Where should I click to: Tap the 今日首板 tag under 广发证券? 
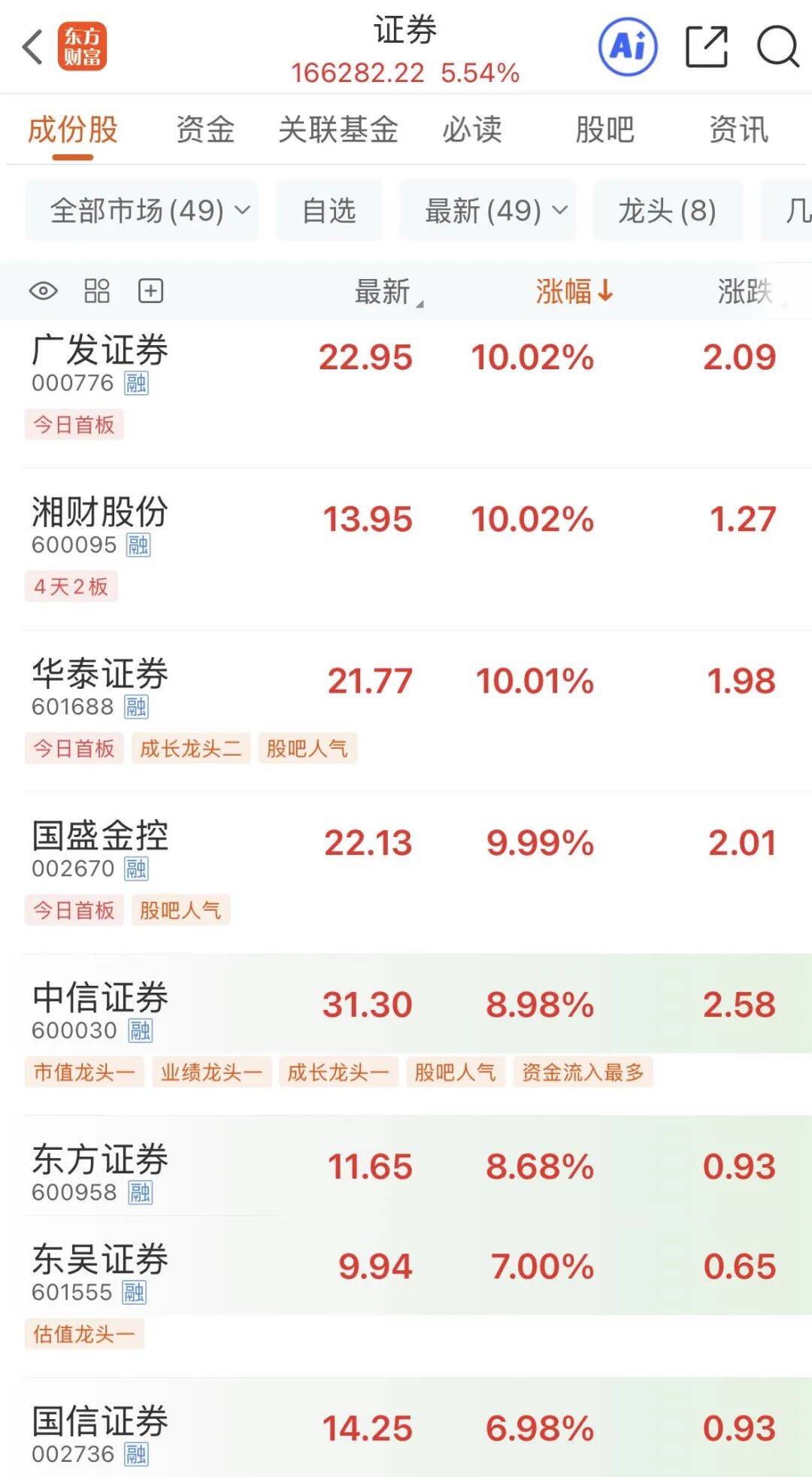point(74,425)
